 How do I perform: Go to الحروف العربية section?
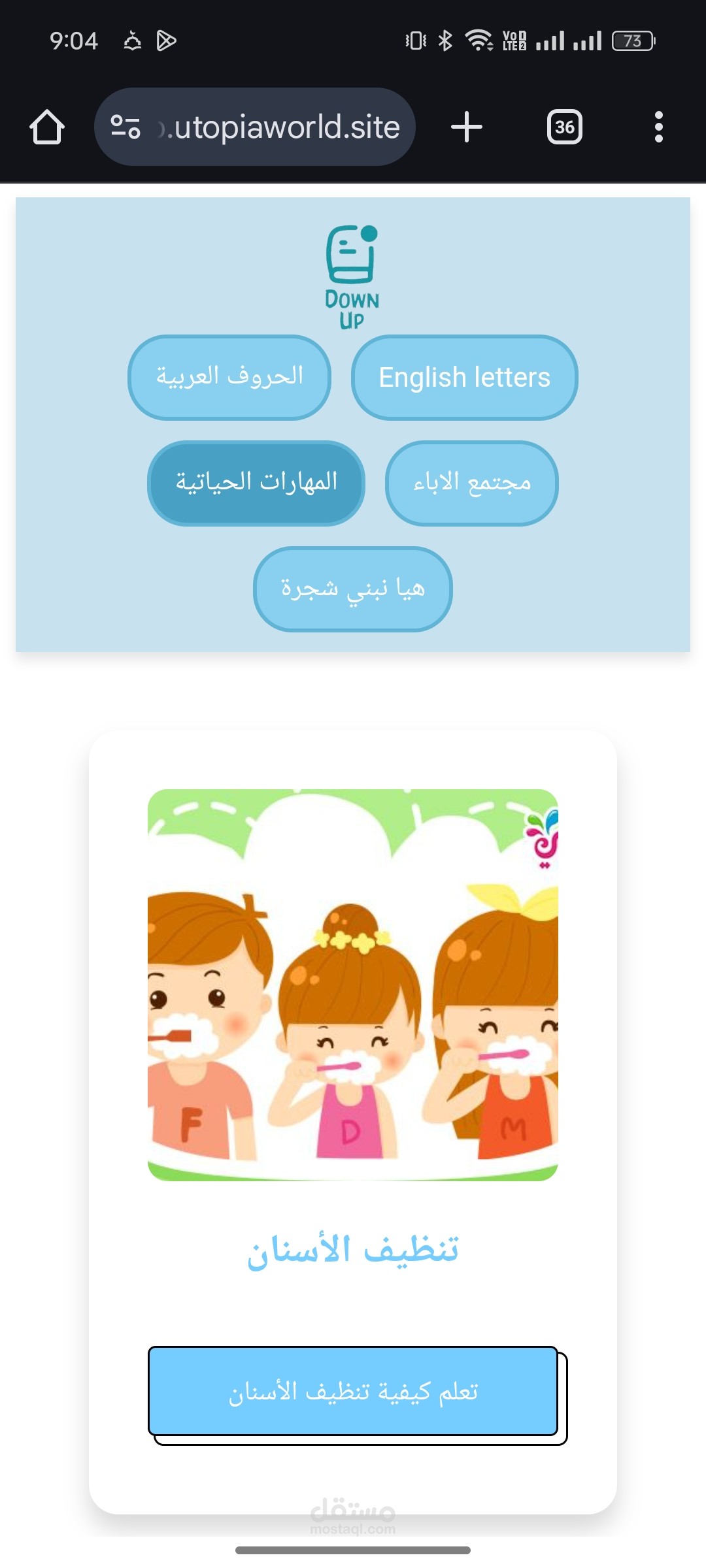tap(229, 378)
